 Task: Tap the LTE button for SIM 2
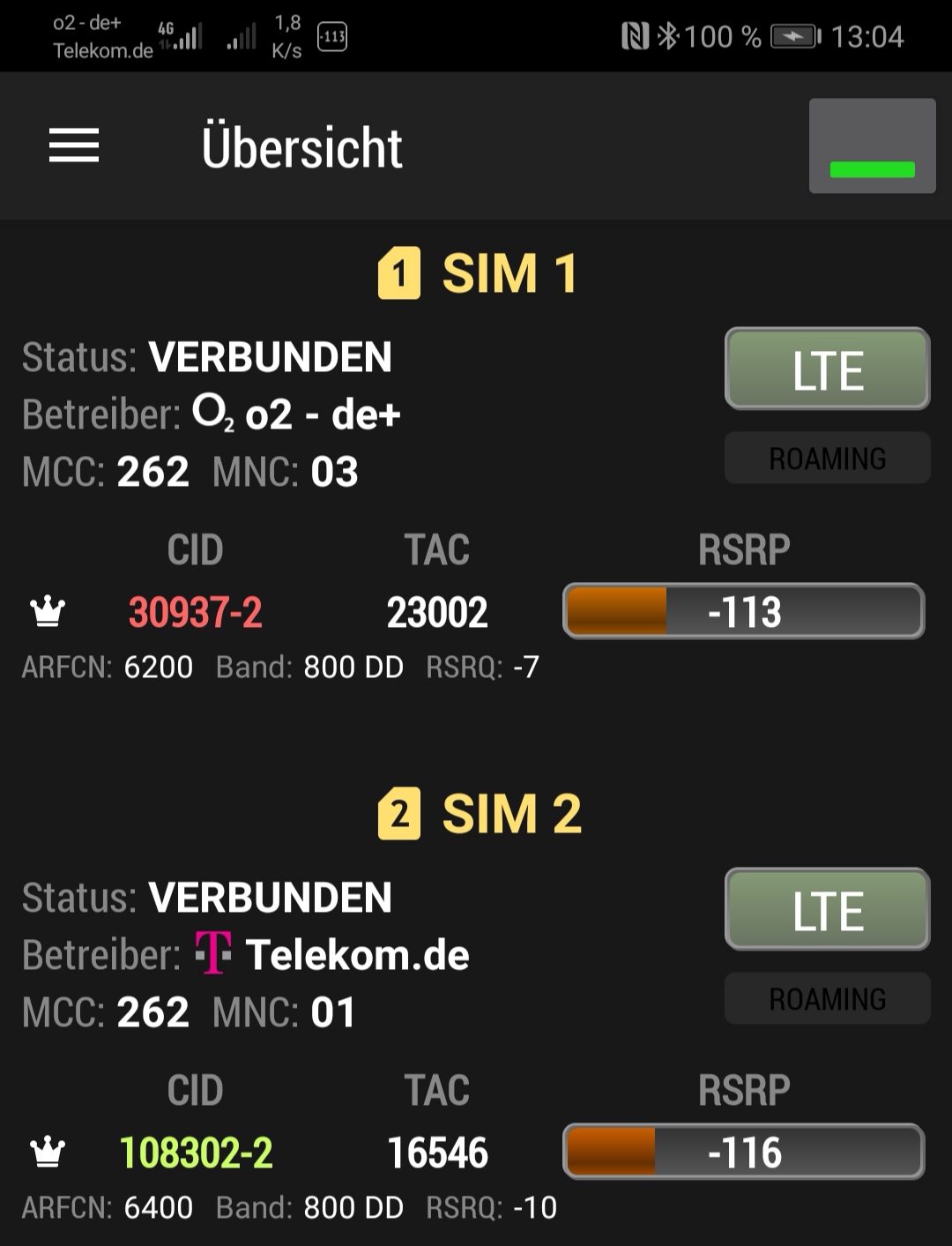(x=827, y=910)
